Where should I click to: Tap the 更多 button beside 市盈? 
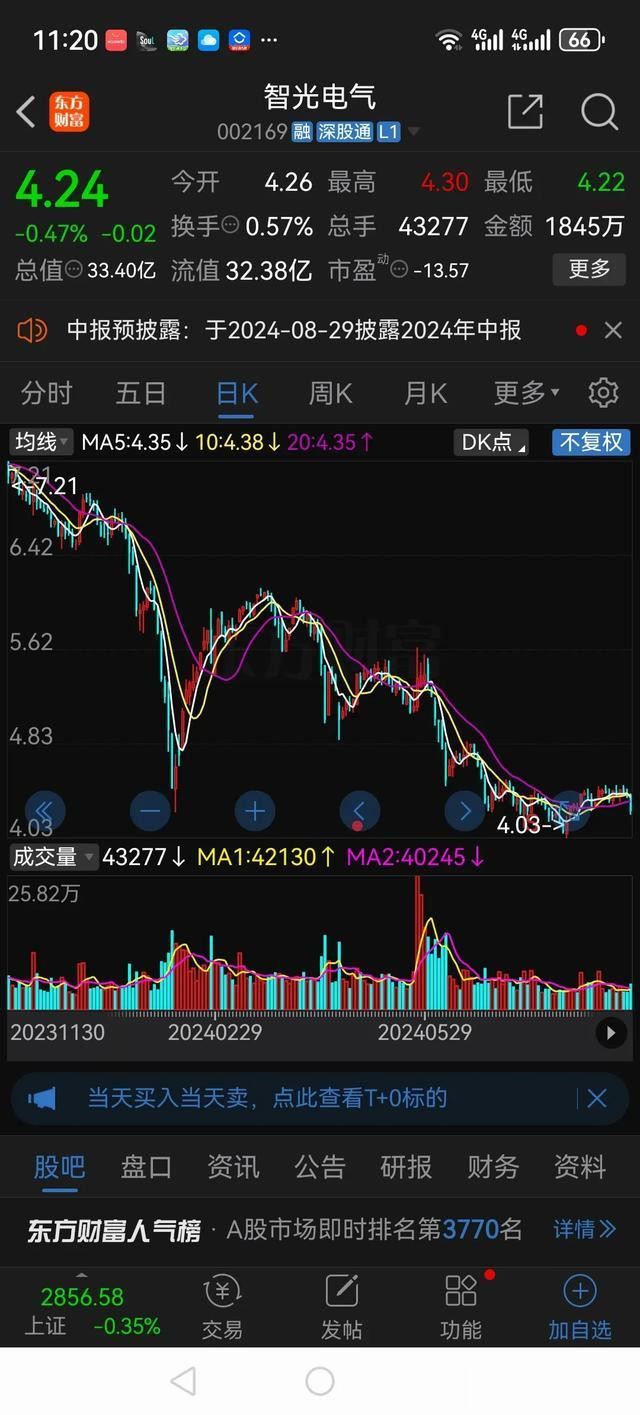pos(589,269)
